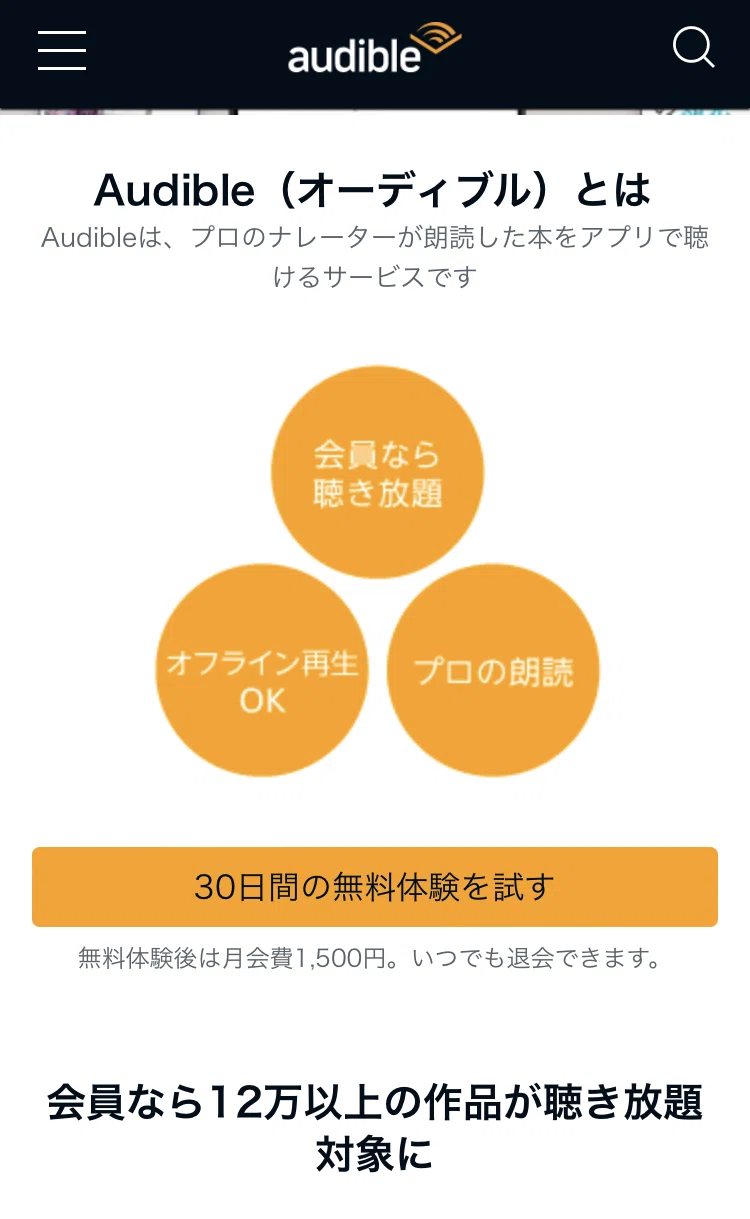Go to the Audible home logo
750x1219 pixels.
click(375, 48)
